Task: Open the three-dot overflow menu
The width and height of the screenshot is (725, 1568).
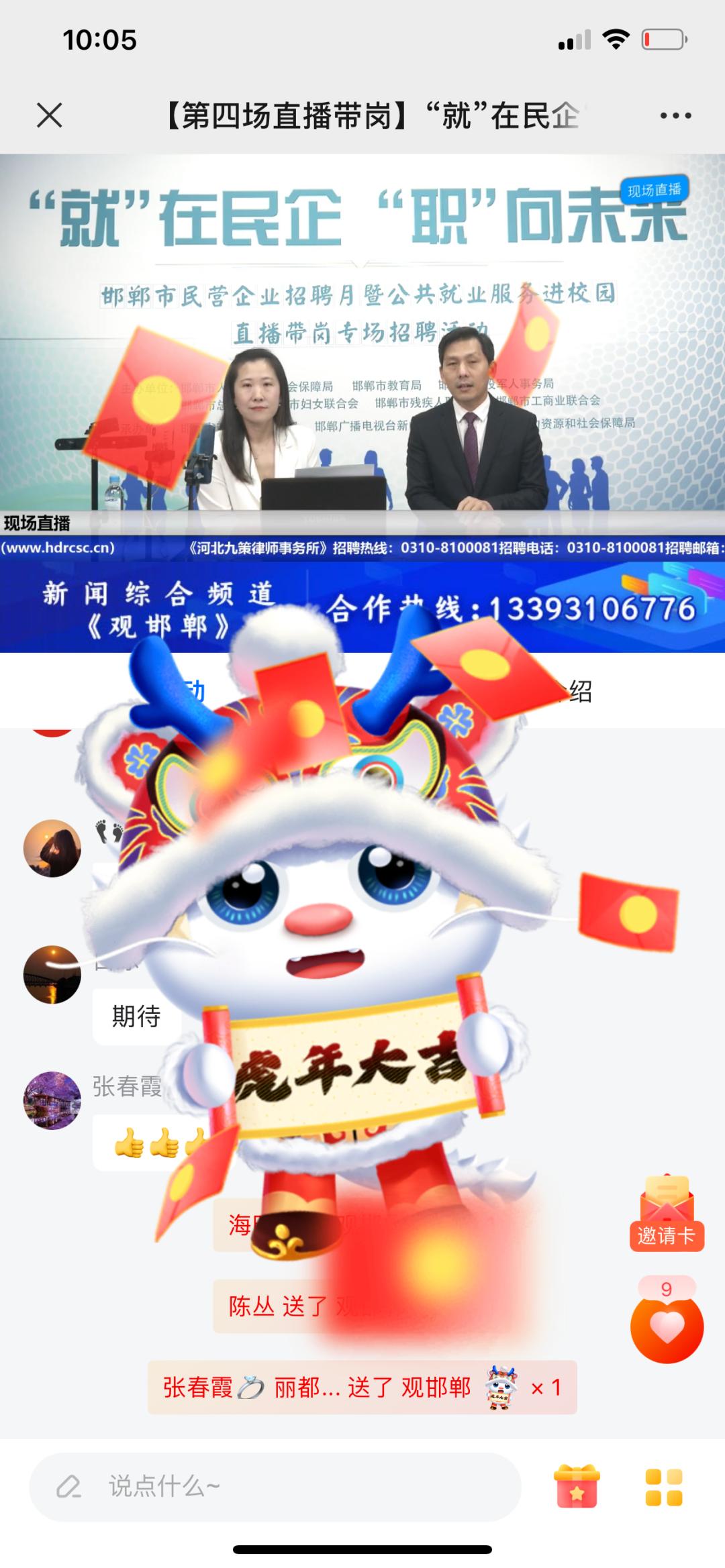Action: (675, 115)
